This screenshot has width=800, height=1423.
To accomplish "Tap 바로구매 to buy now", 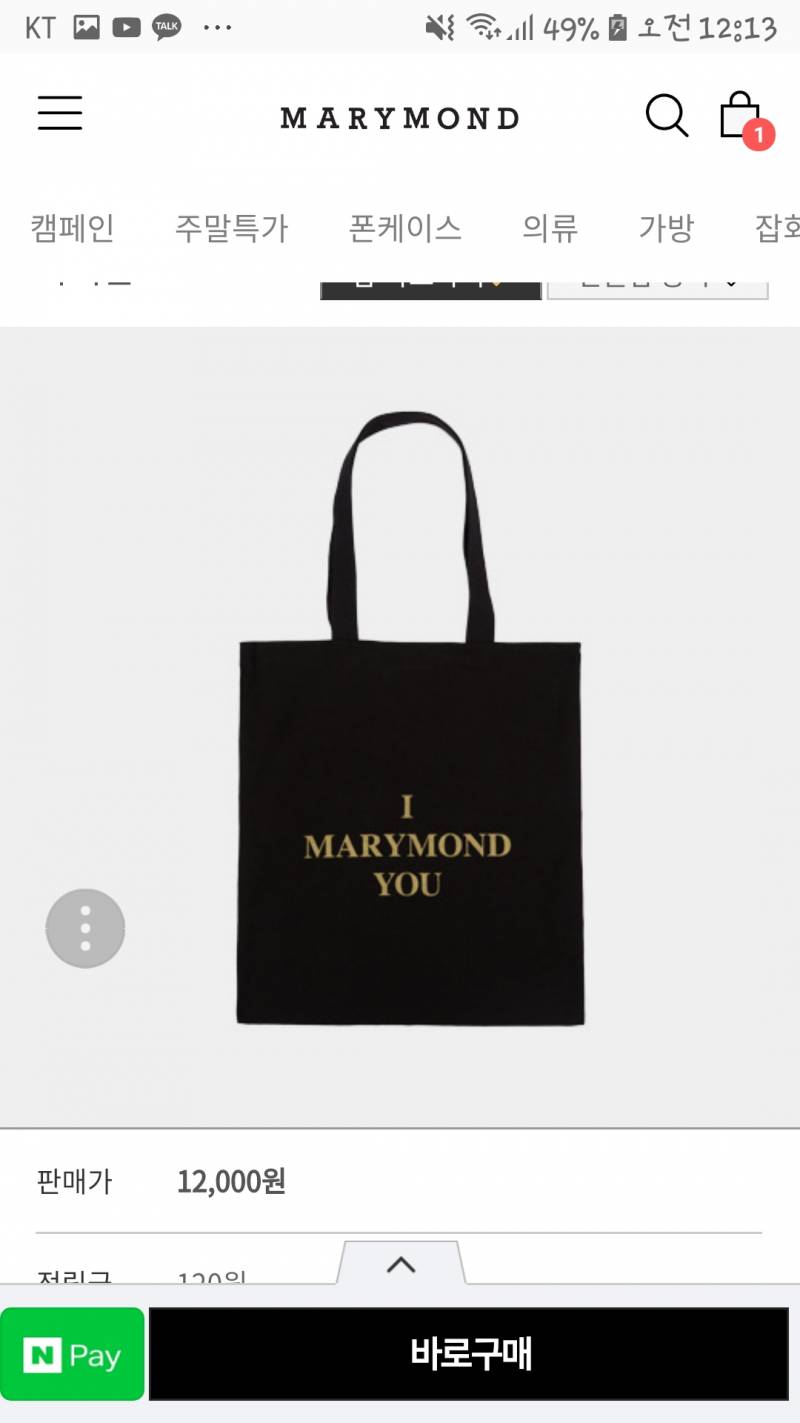I will click(x=469, y=1354).
